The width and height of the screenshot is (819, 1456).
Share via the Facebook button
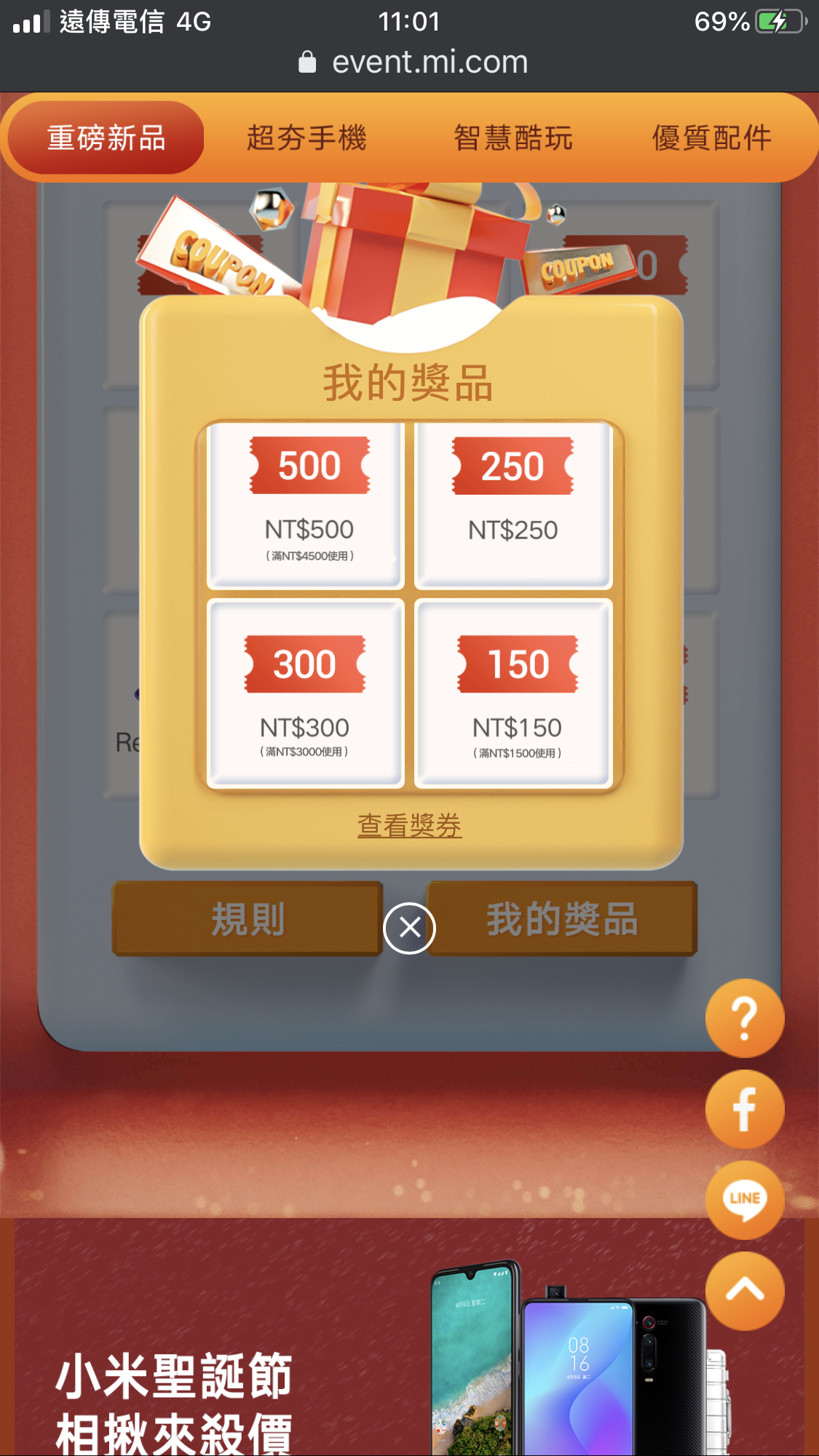tap(744, 1109)
